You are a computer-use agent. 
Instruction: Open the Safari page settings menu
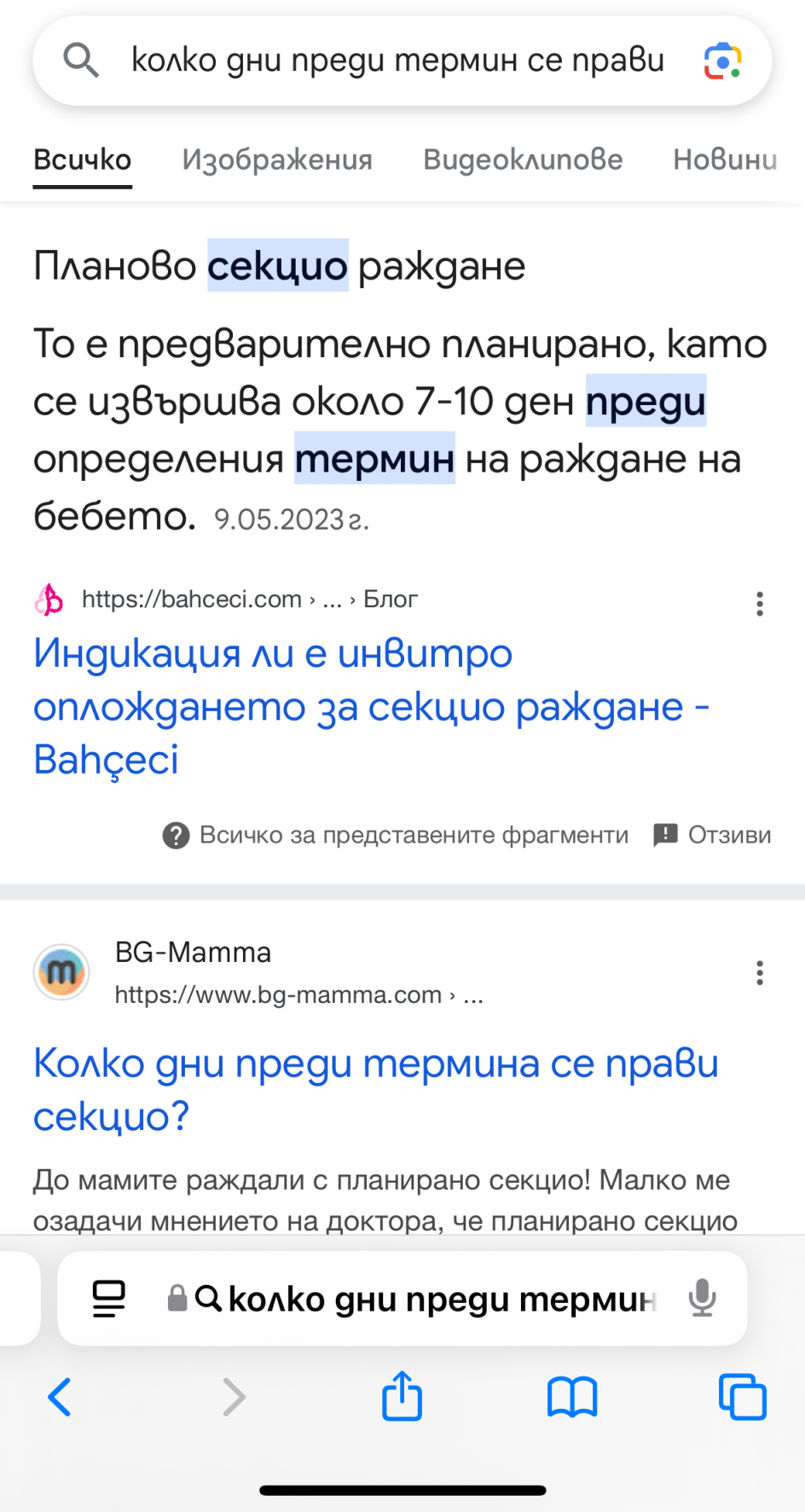[109, 1299]
